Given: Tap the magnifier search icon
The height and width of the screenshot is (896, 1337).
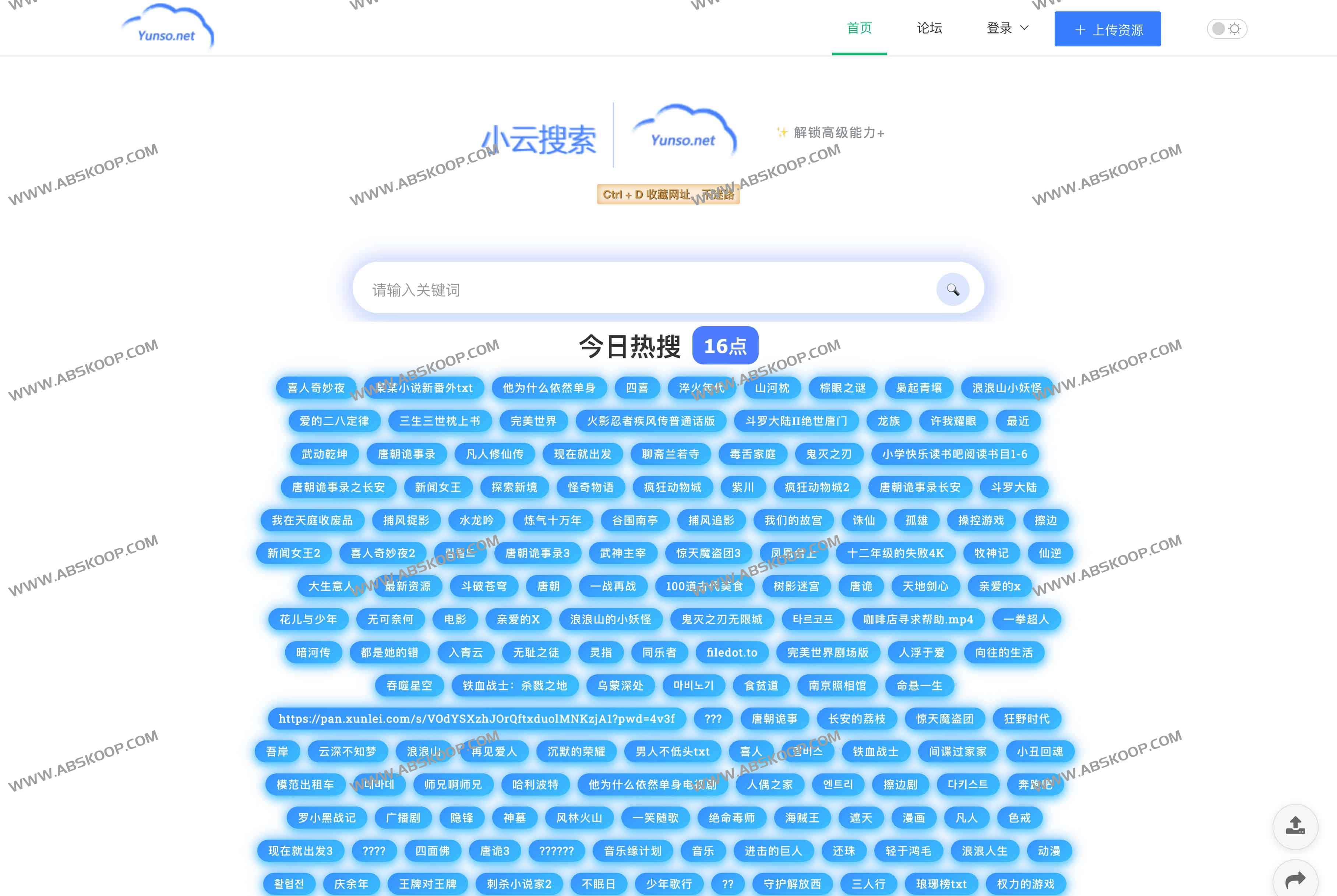Looking at the screenshot, I should point(952,290).
